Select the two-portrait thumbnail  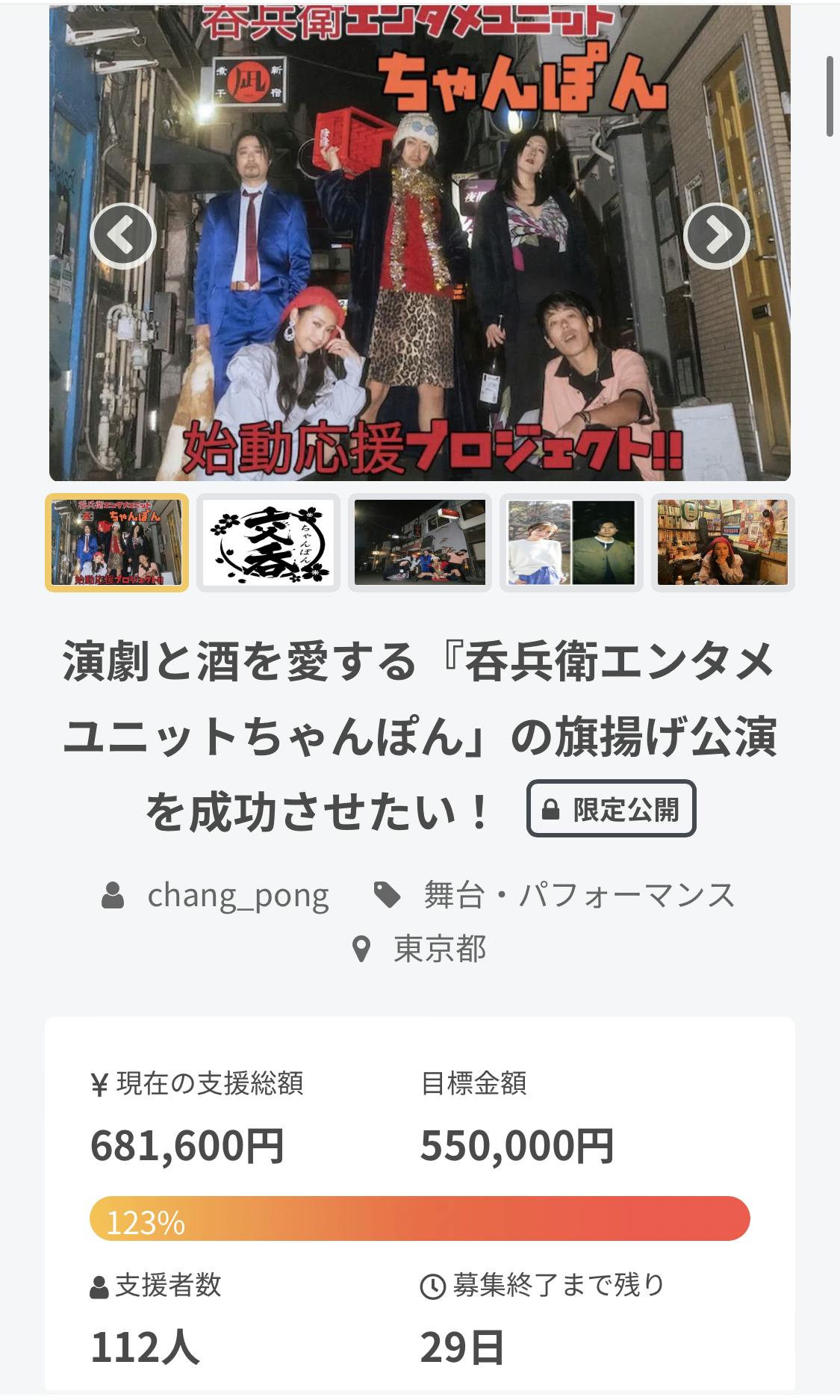pyautogui.click(x=571, y=542)
